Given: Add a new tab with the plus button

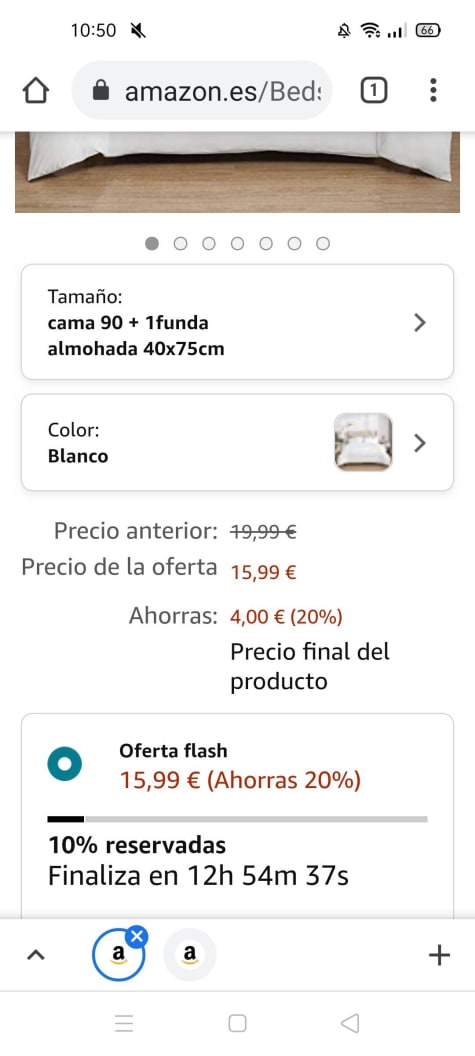Looking at the screenshot, I should [439, 954].
